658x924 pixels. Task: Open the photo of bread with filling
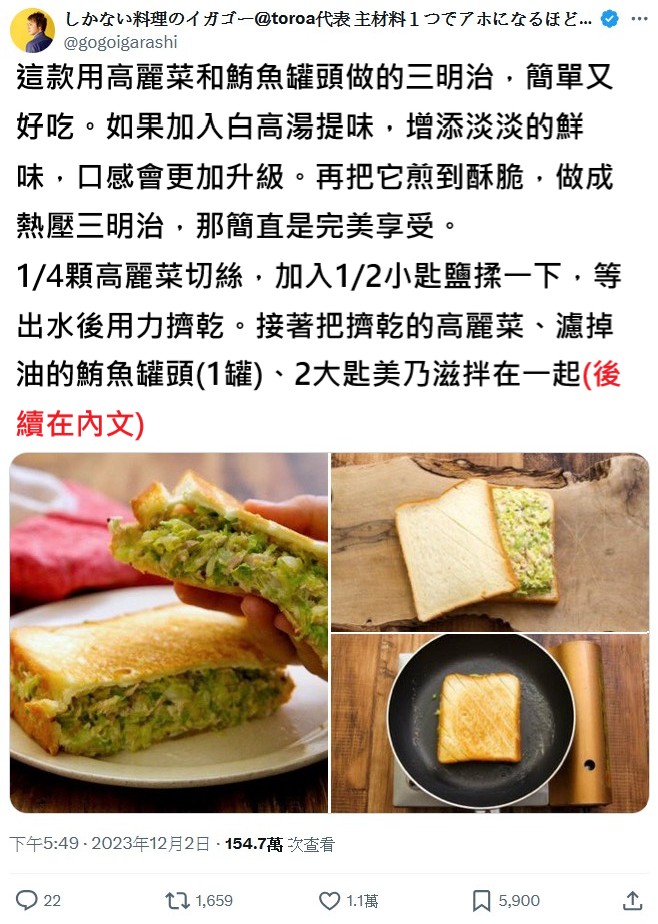tap(490, 541)
